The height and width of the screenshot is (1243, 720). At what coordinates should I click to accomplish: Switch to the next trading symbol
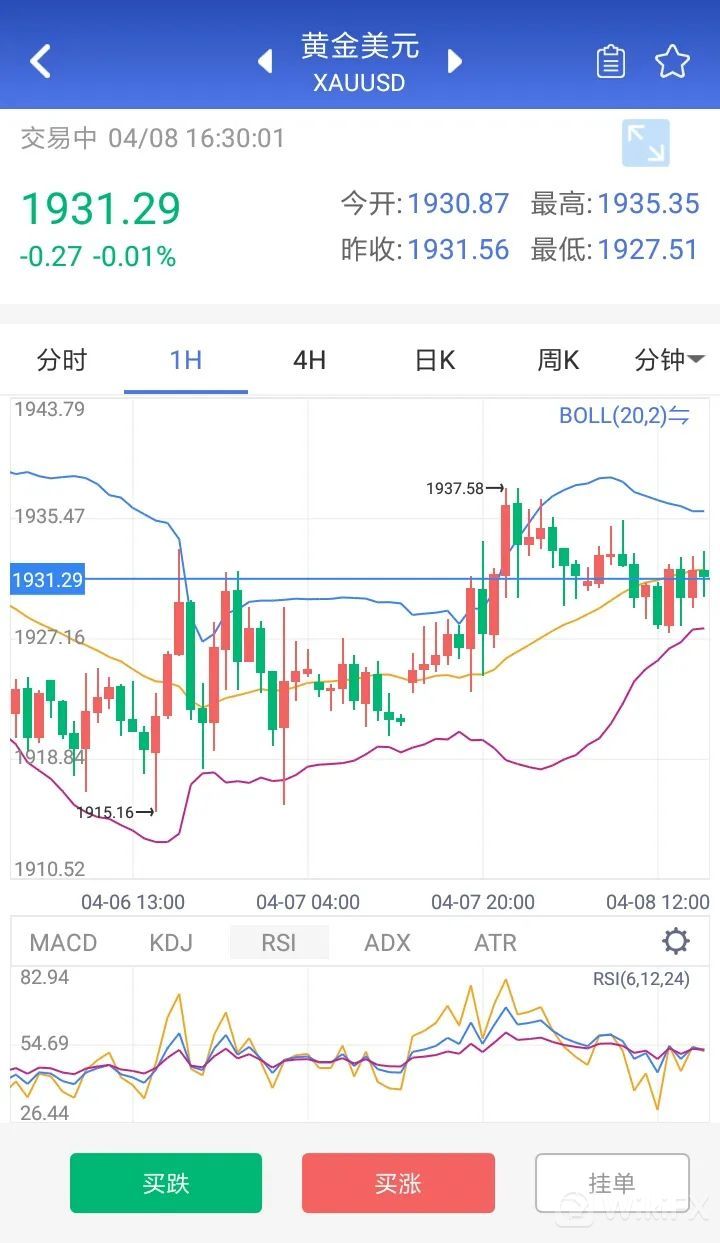[455, 61]
